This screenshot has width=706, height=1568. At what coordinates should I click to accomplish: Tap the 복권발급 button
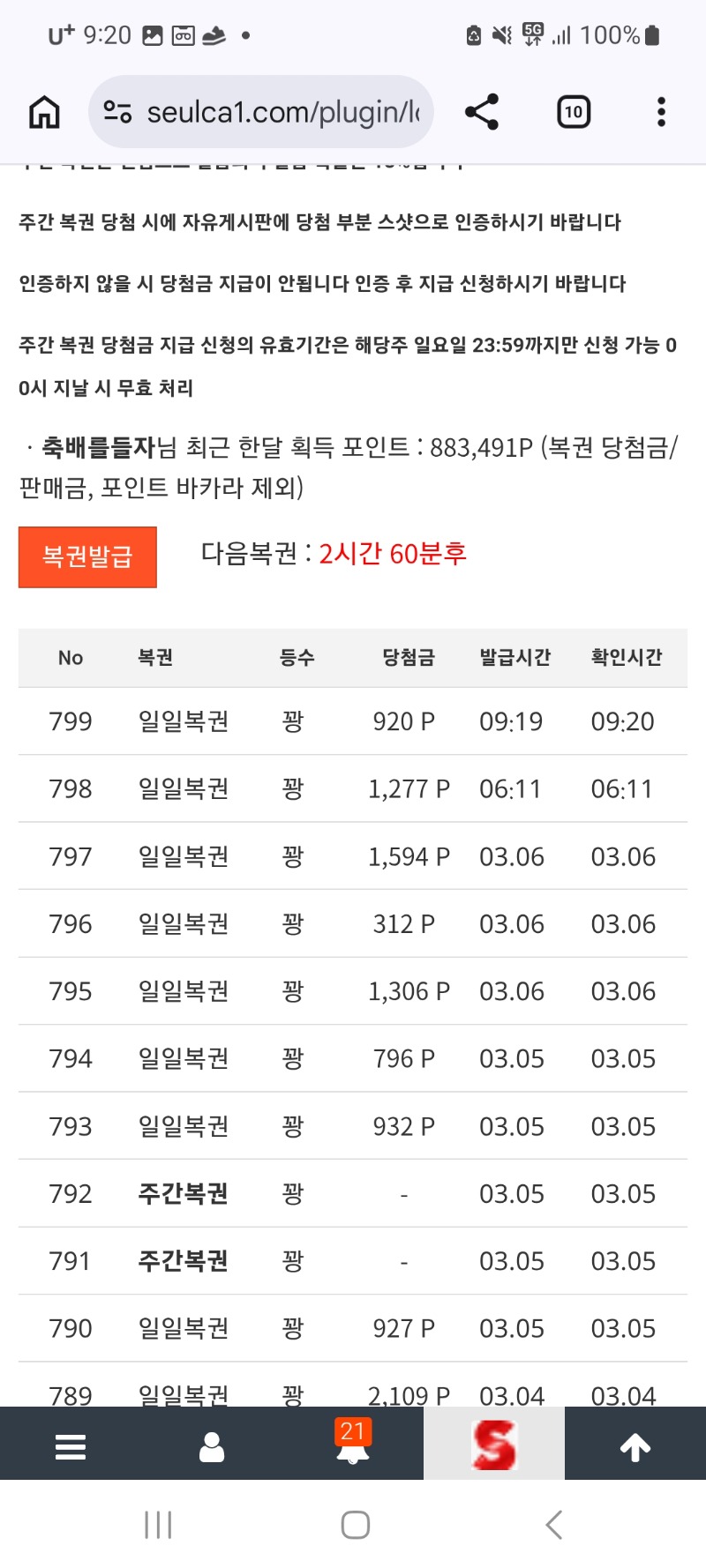point(87,556)
